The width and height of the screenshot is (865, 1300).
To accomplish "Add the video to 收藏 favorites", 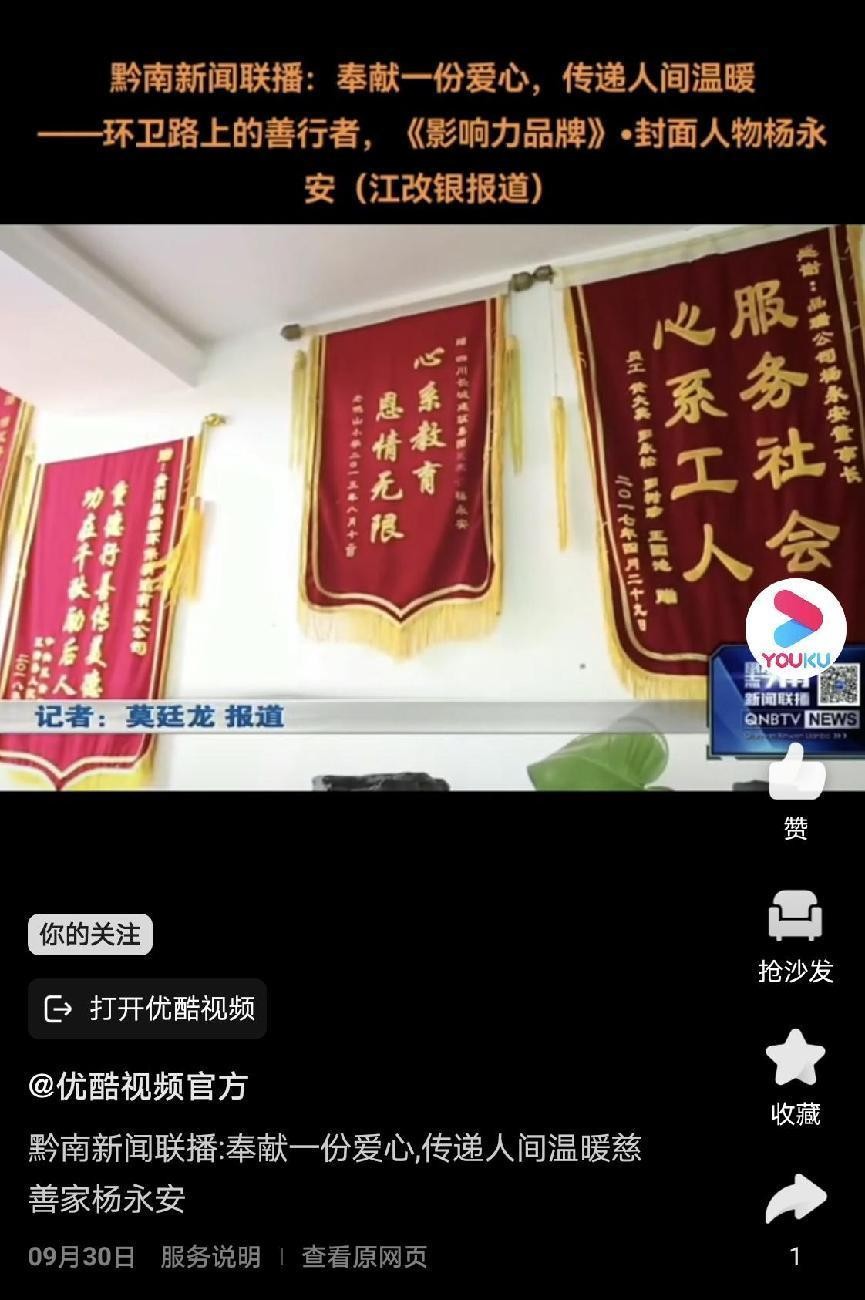I will 796,1058.
